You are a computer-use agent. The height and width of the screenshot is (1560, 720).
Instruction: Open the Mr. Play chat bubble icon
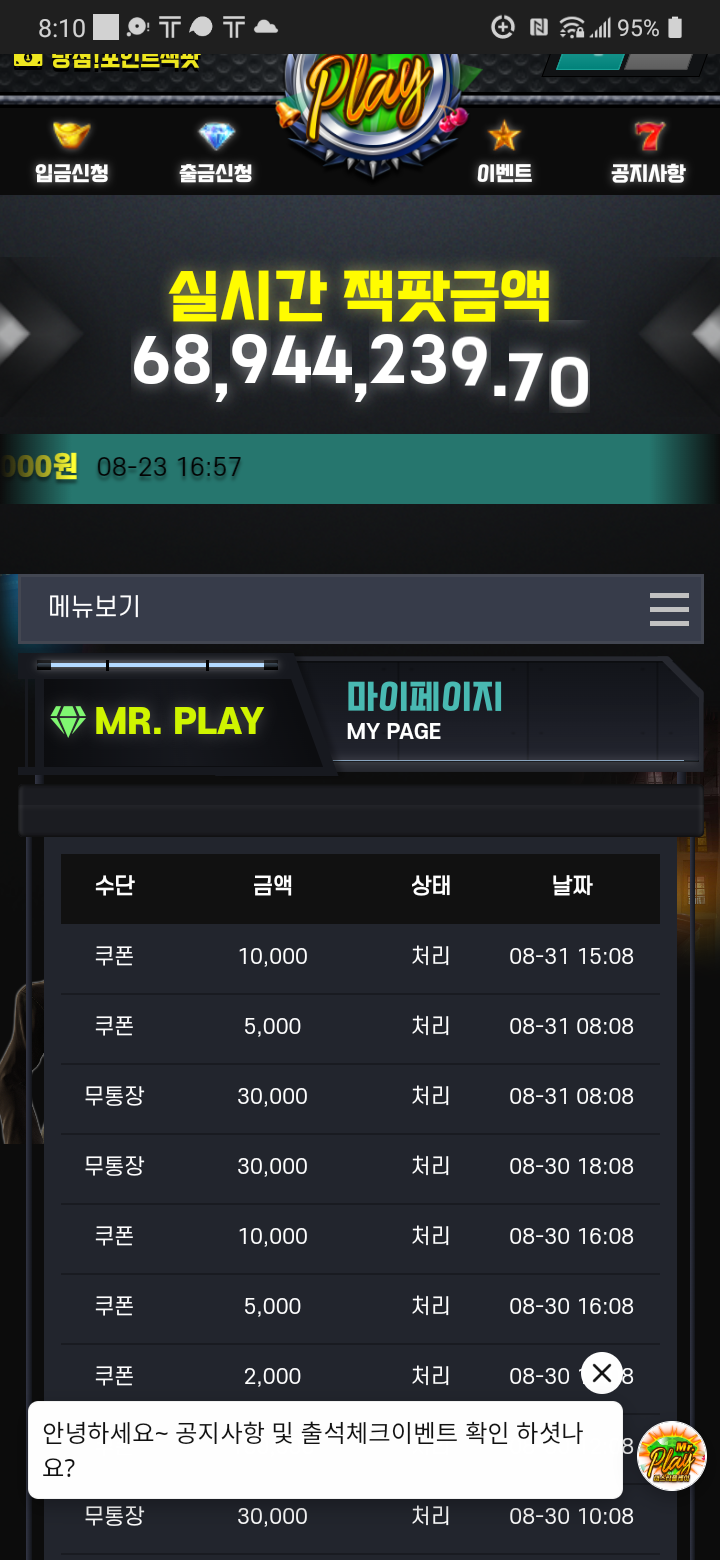pos(672,1455)
